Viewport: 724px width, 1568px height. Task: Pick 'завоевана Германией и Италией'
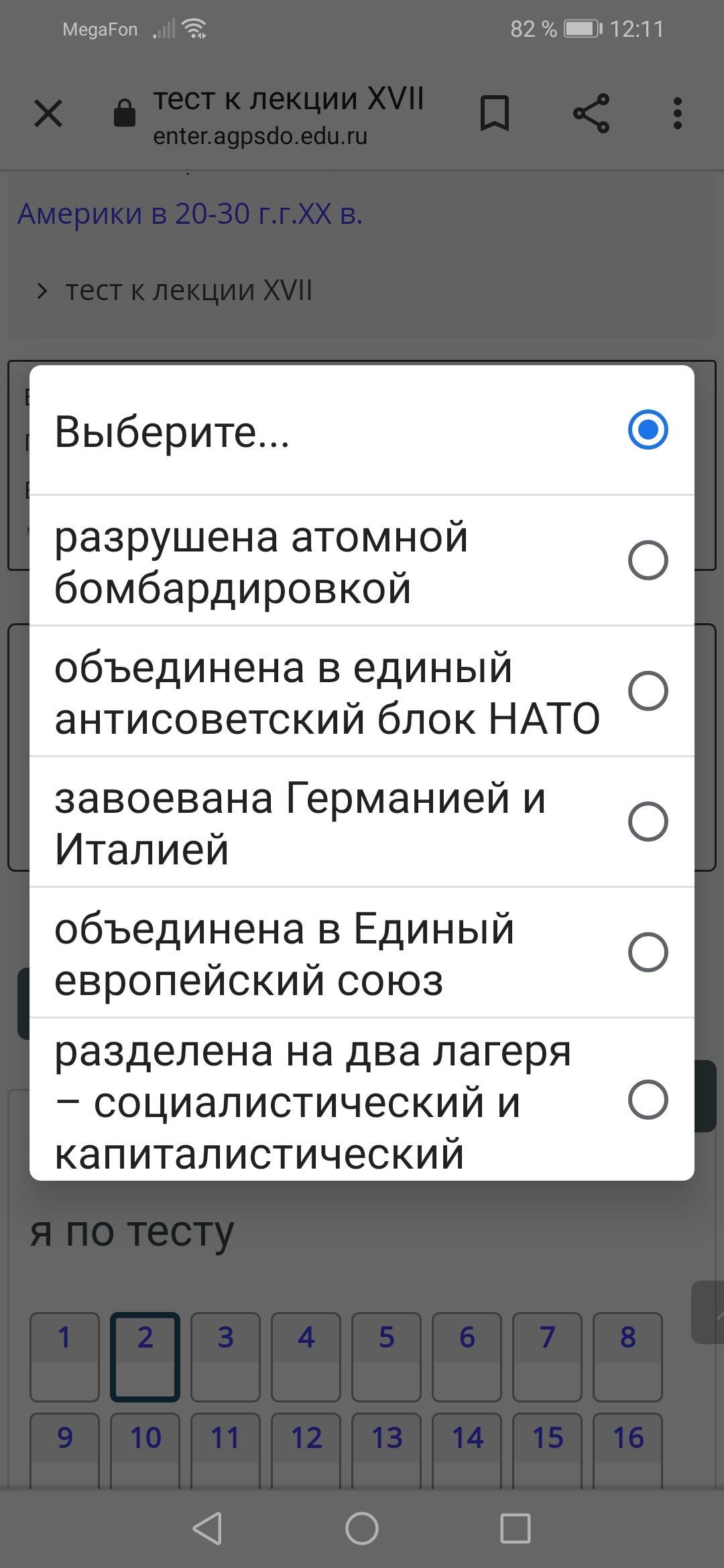coord(362,822)
